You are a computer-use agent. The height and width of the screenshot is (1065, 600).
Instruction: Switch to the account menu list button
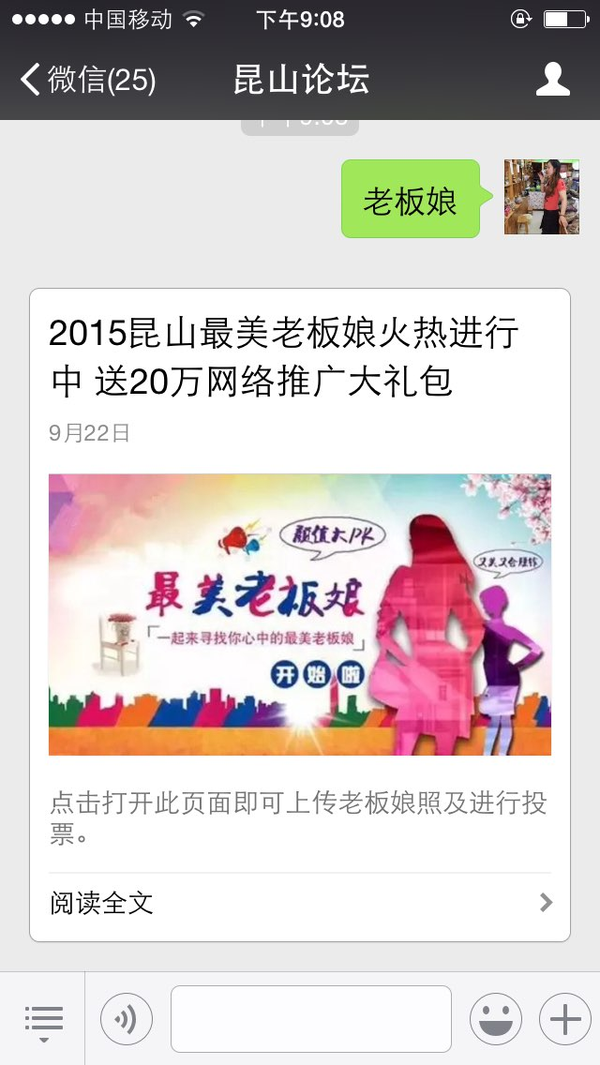43,1019
